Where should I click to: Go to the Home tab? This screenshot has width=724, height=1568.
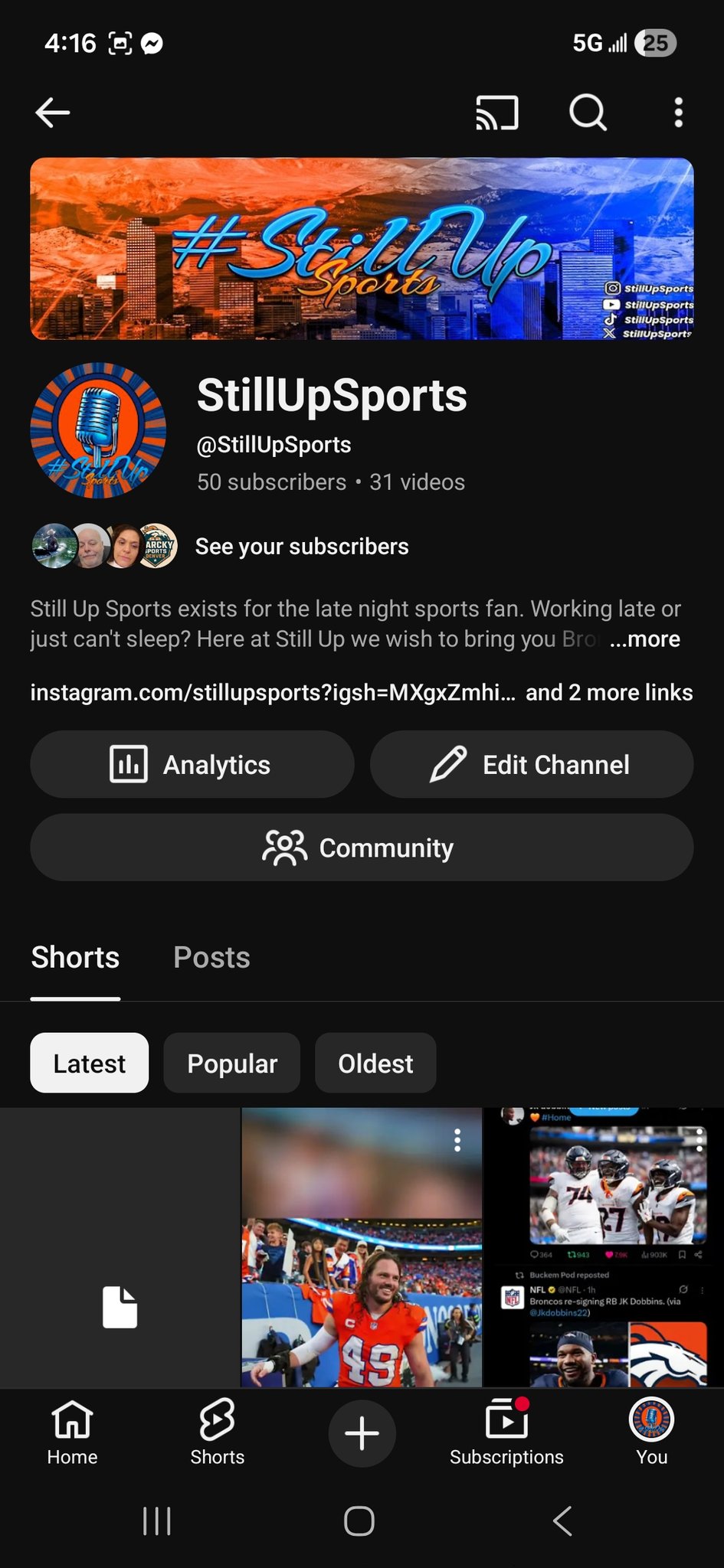[x=72, y=1433]
